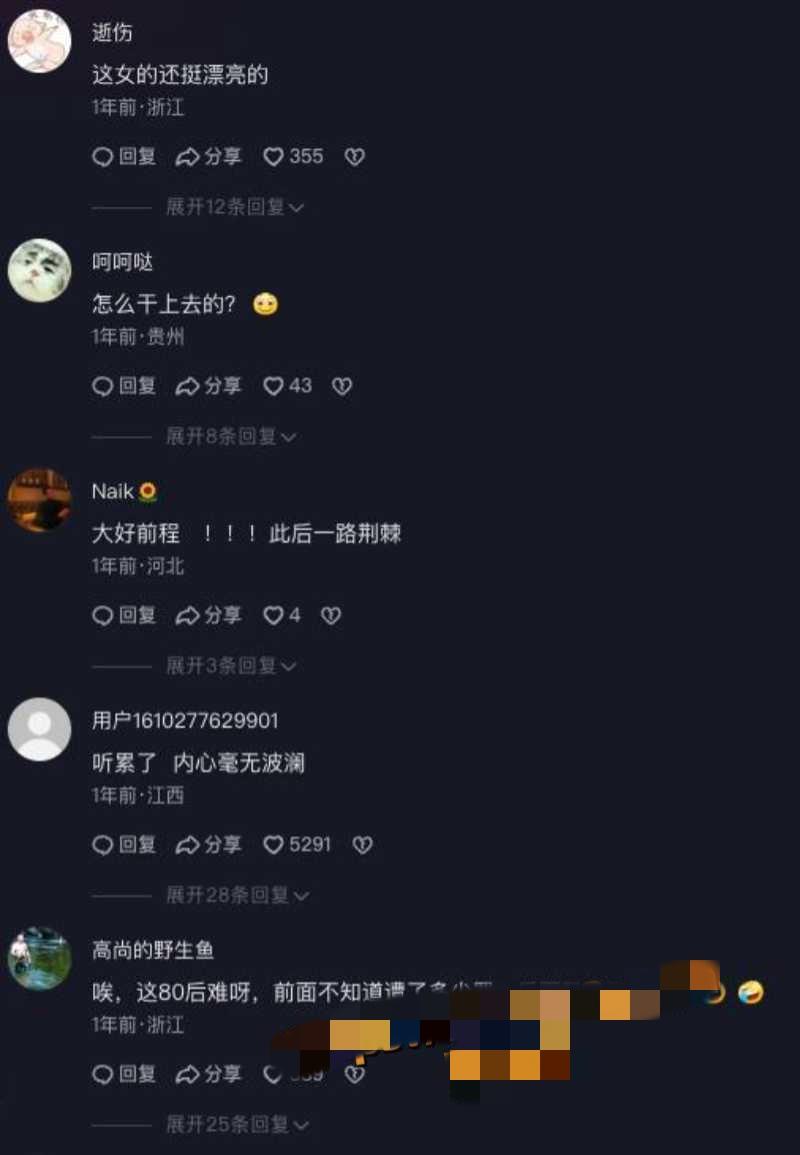Expand 8 replies under 呵呵哒's comment

(230, 437)
